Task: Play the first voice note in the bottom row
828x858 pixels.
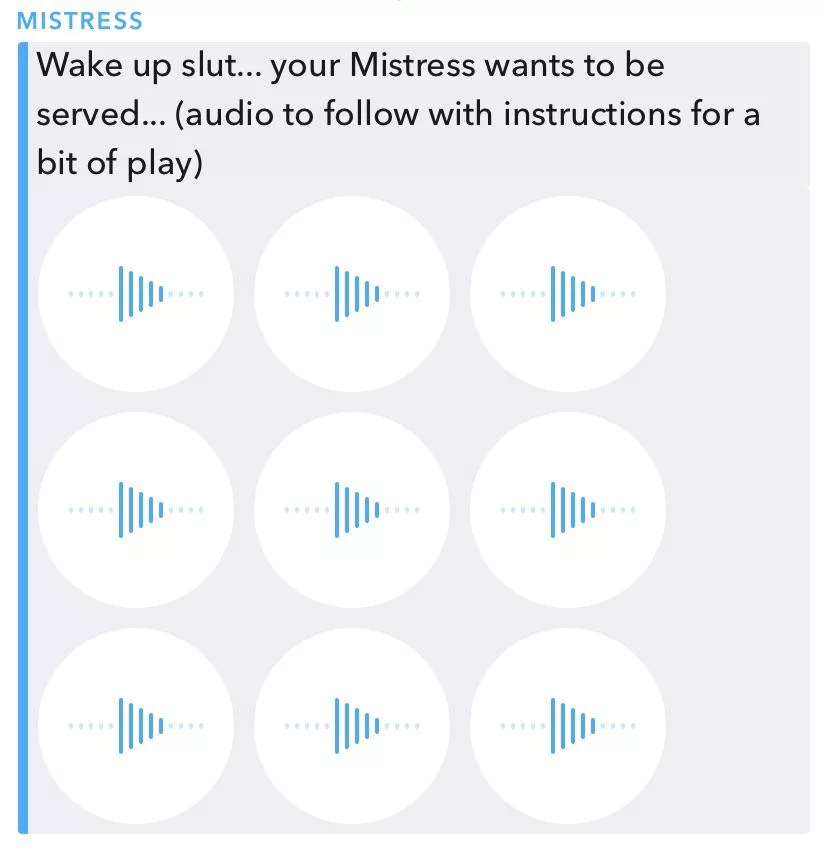Action: coord(136,726)
